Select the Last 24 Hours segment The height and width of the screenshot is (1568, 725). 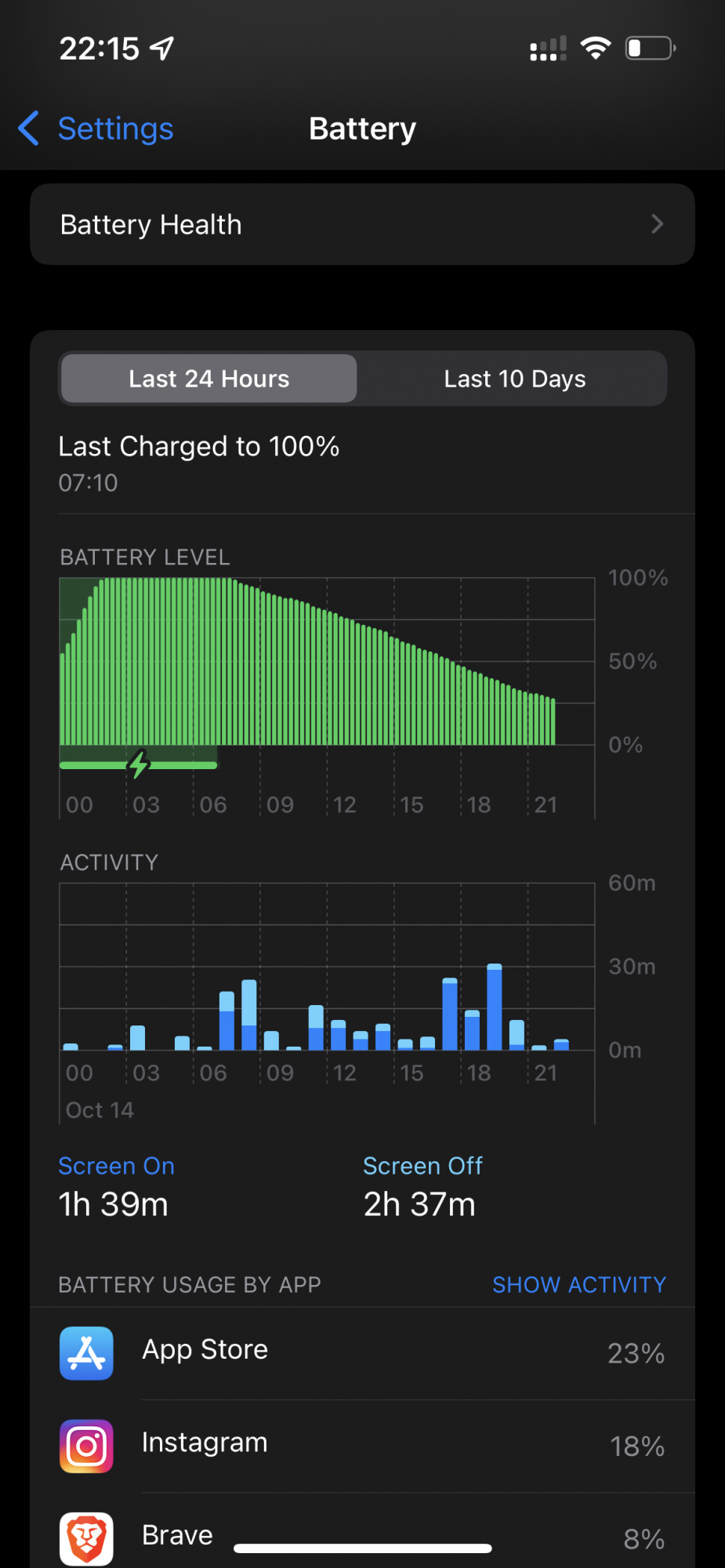click(209, 379)
